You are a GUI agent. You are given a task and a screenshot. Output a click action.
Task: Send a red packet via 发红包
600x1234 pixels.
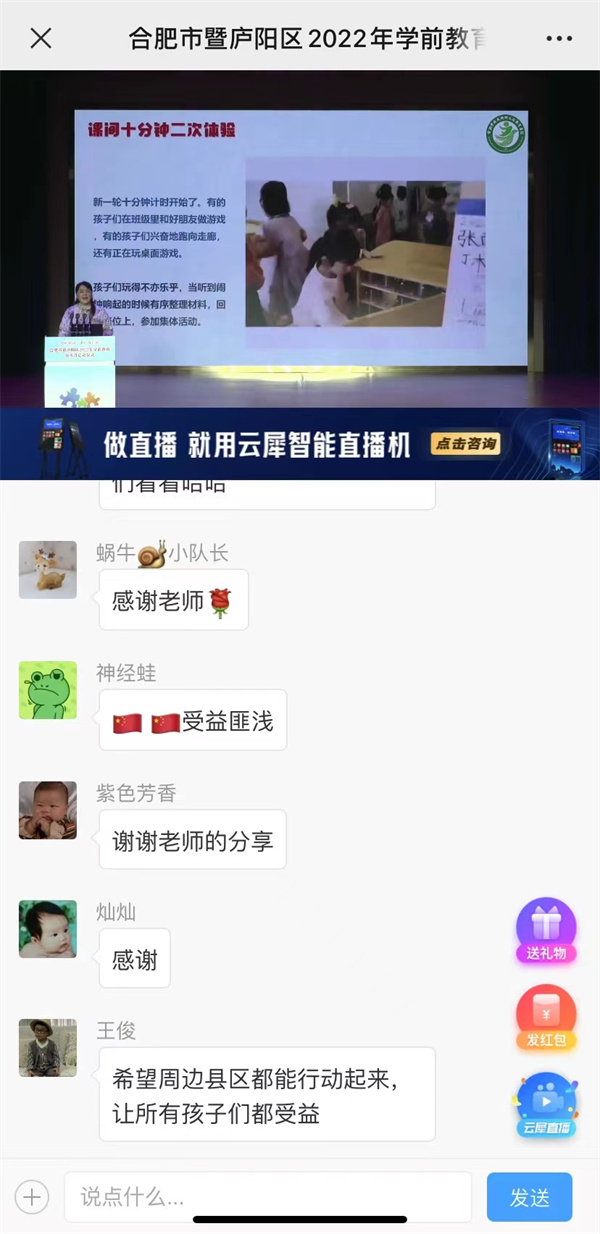[546, 1018]
